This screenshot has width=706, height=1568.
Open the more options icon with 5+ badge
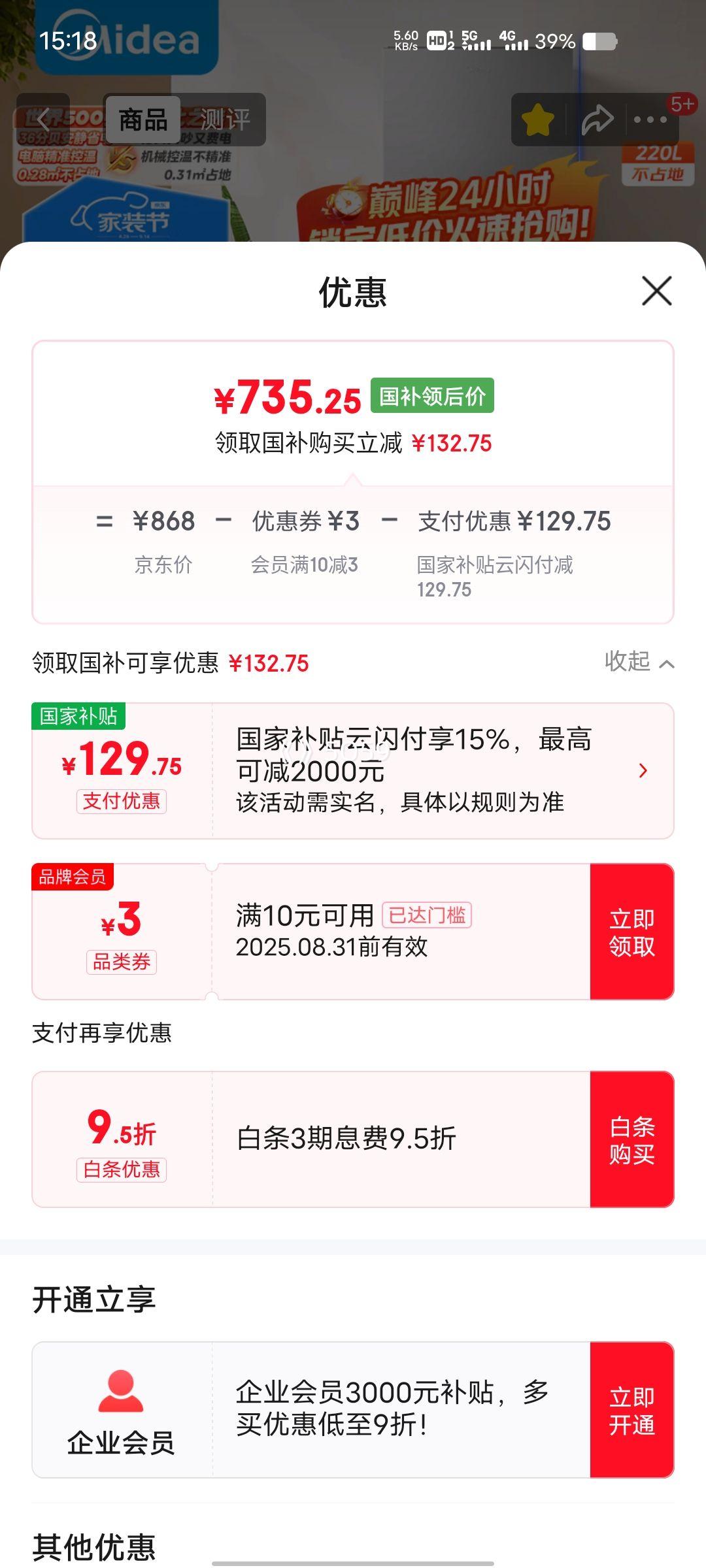650,119
